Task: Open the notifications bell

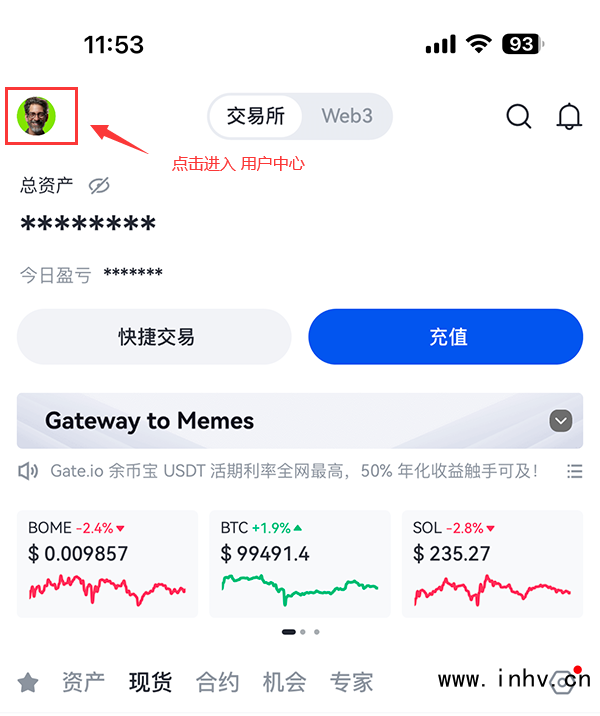Action: (x=569, y=117)
